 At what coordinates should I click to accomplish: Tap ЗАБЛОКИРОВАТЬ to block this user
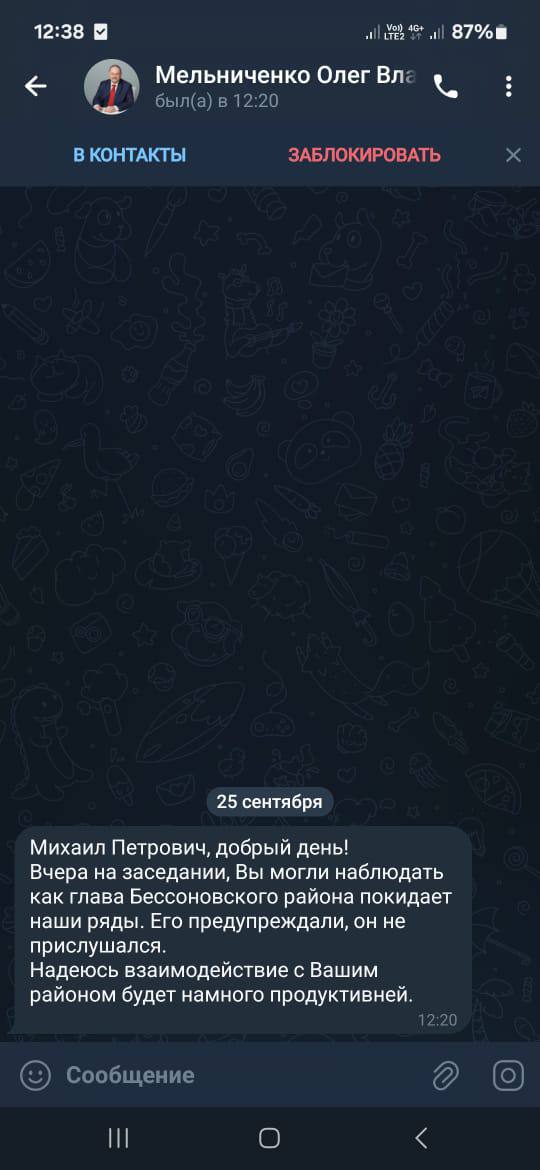[365, 155]
